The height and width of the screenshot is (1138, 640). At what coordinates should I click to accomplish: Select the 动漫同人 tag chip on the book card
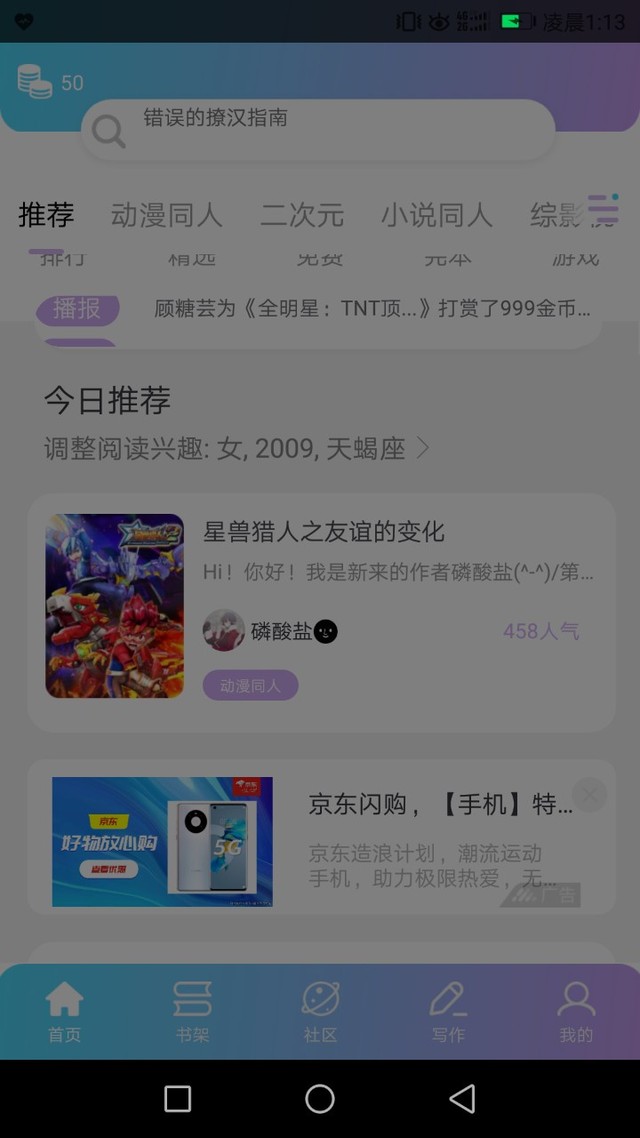click(x=250, y=685)
